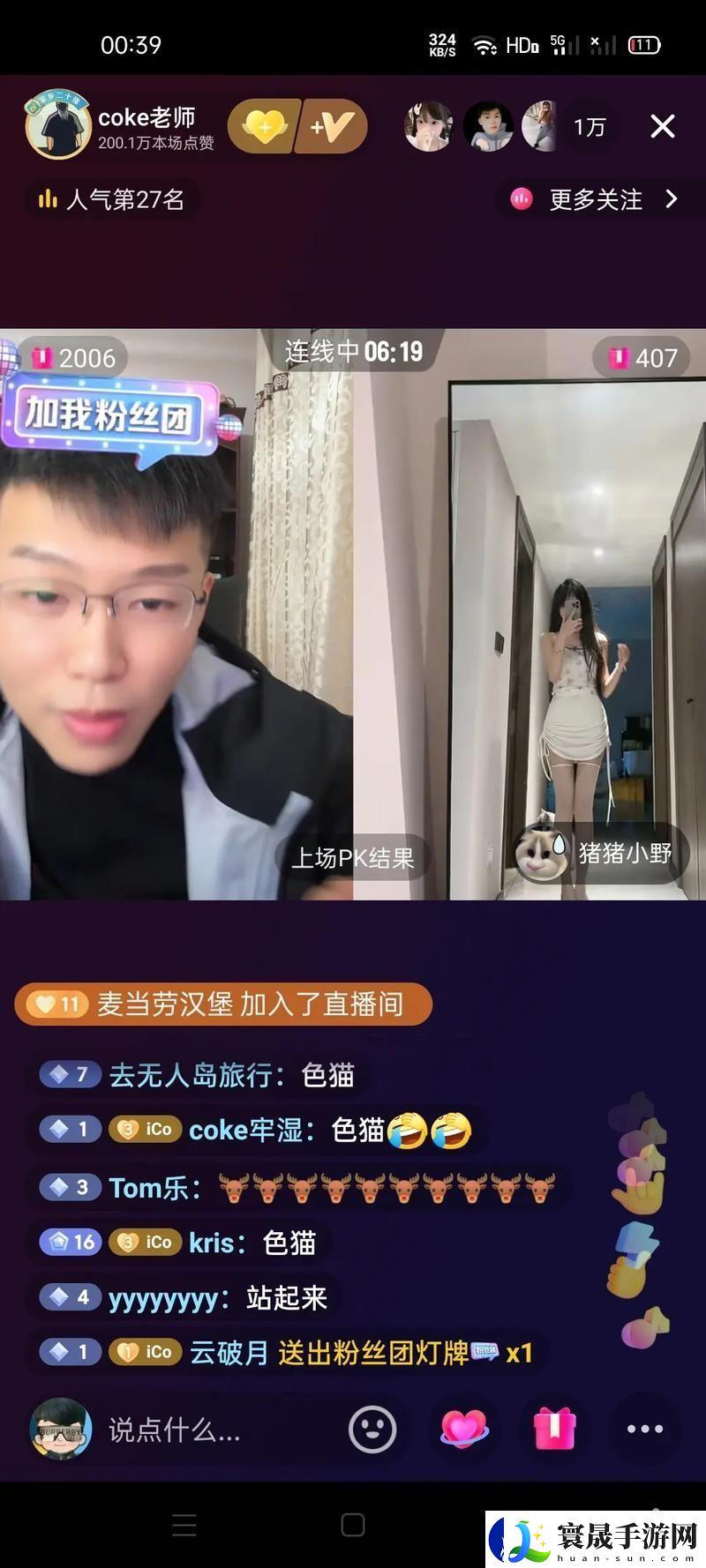This screenshot has width=706, height=1568.
Task: Follow the host with the +V button
Action: [x=332, y=127]
